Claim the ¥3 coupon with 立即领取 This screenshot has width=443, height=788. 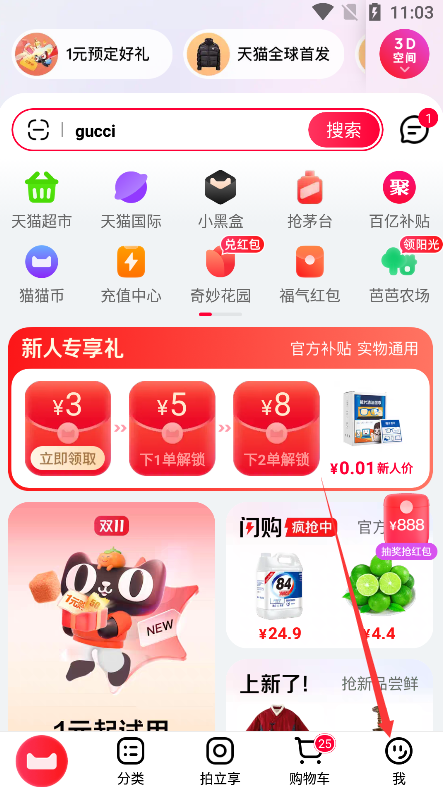pyautogui.click(x=66, y=458)
